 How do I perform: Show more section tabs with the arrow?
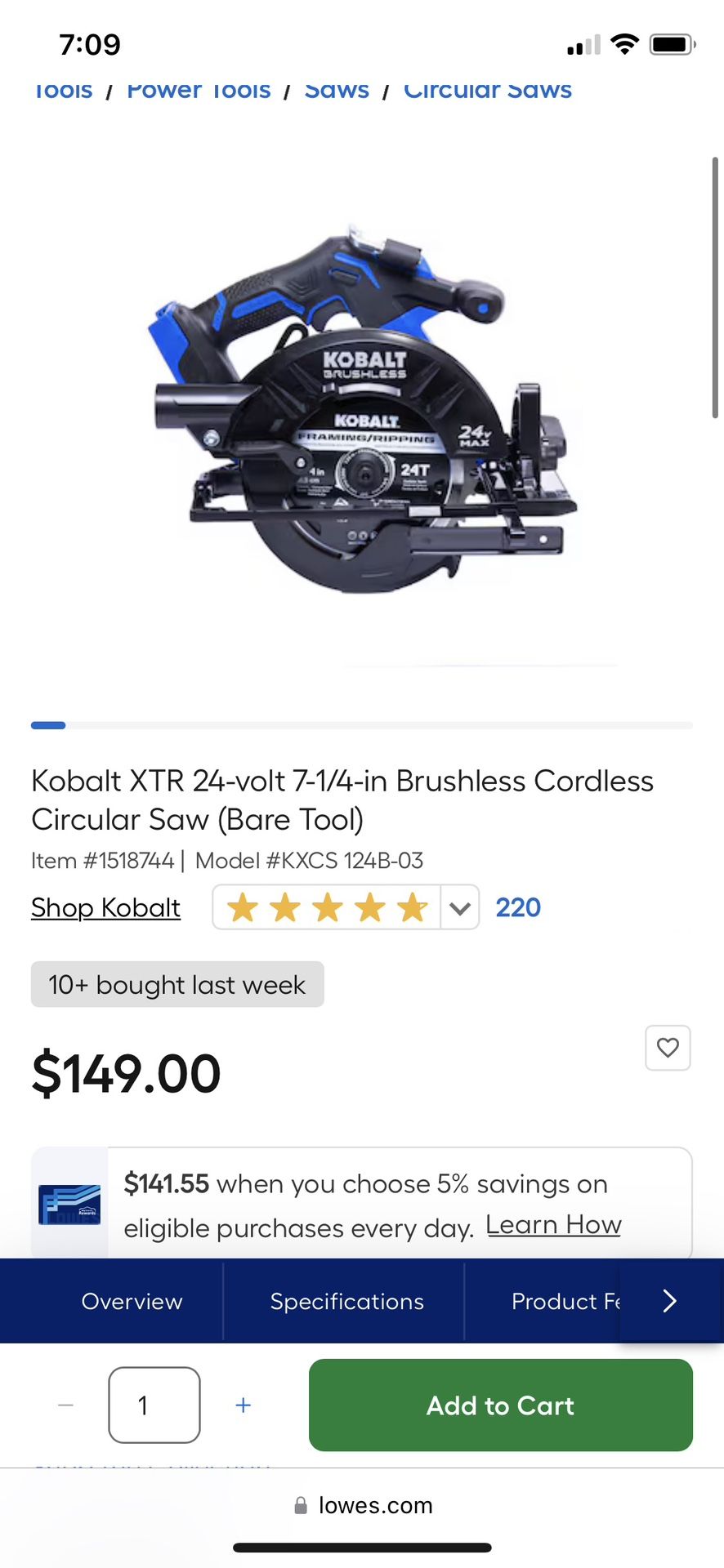[x=670, y=1301]
